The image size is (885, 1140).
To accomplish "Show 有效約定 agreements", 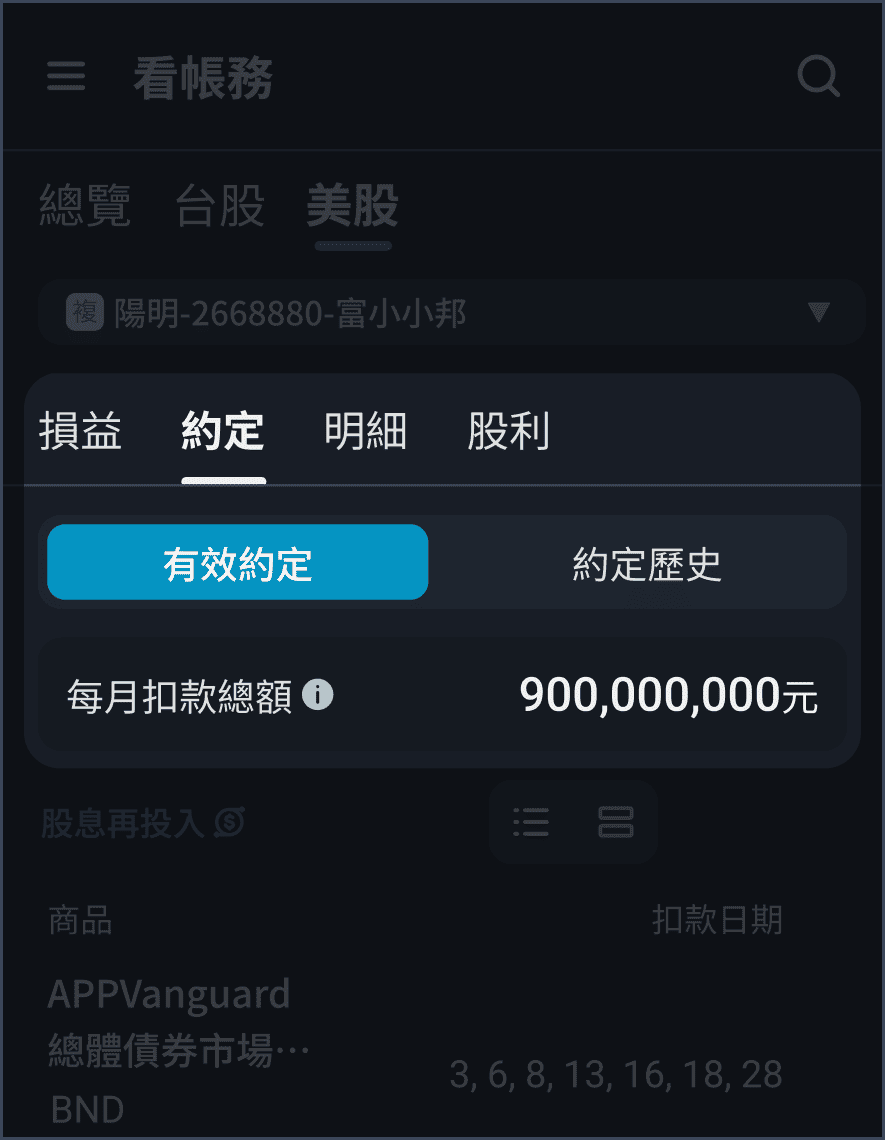I will (x=238, y=563).
